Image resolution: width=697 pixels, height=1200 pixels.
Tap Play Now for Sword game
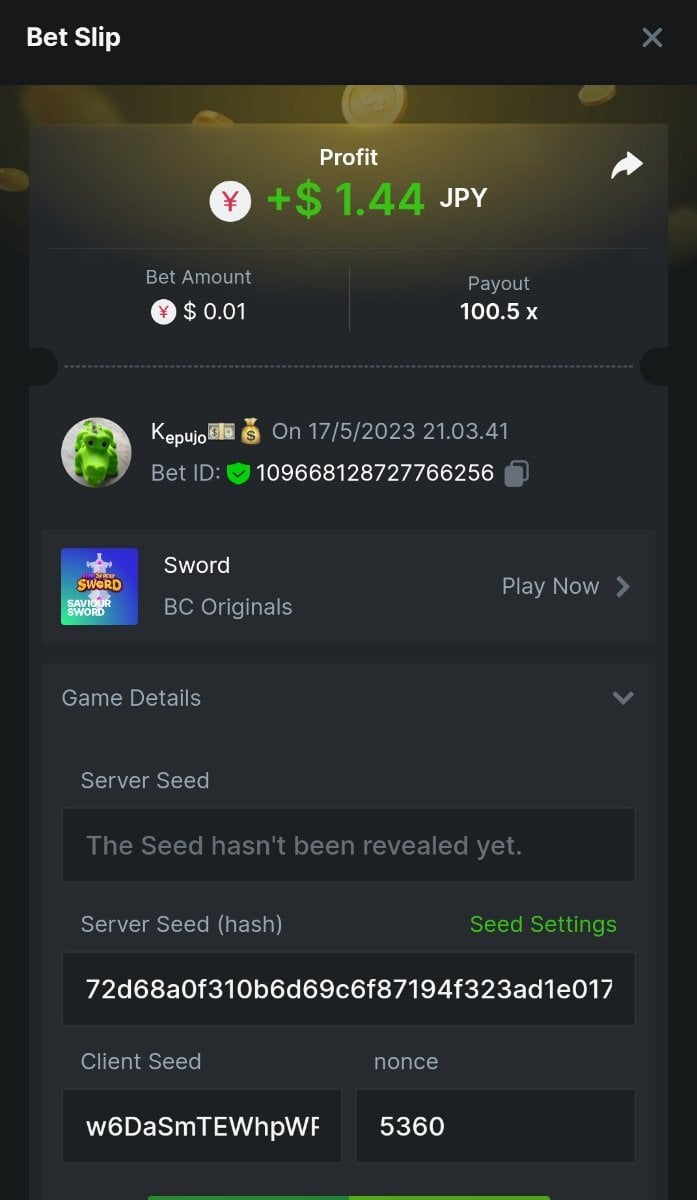tap(565, 587)
